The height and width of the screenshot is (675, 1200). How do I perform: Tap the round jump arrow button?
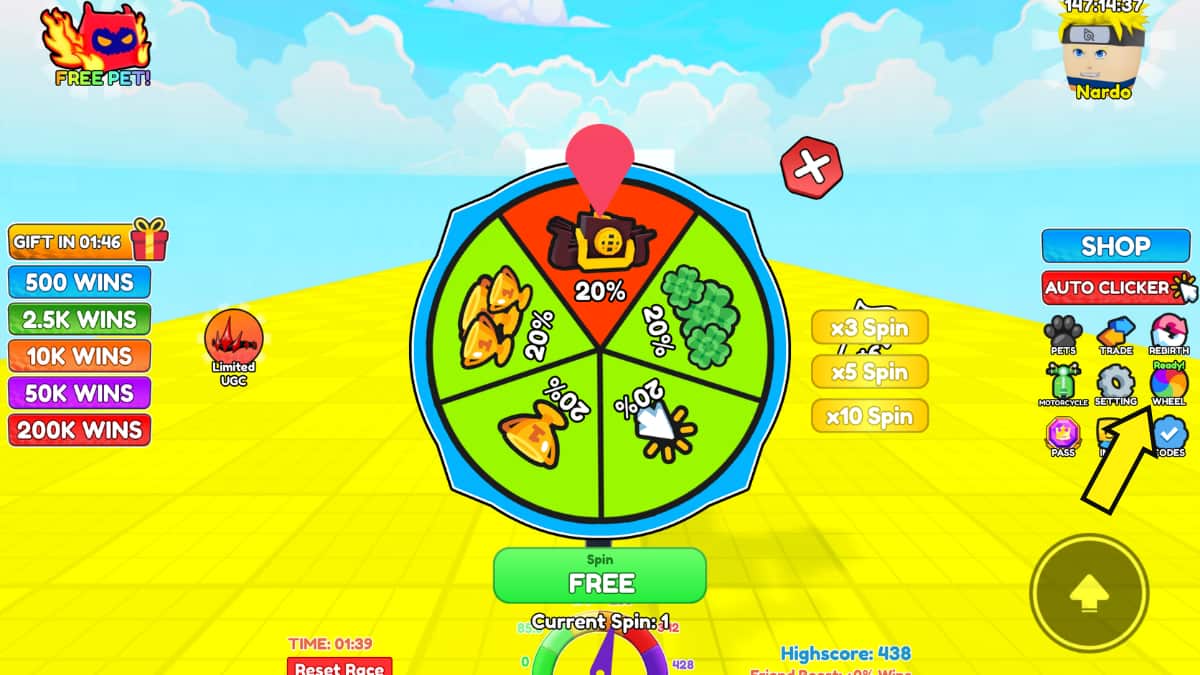pyautogui.click(x=1090, y=594)
